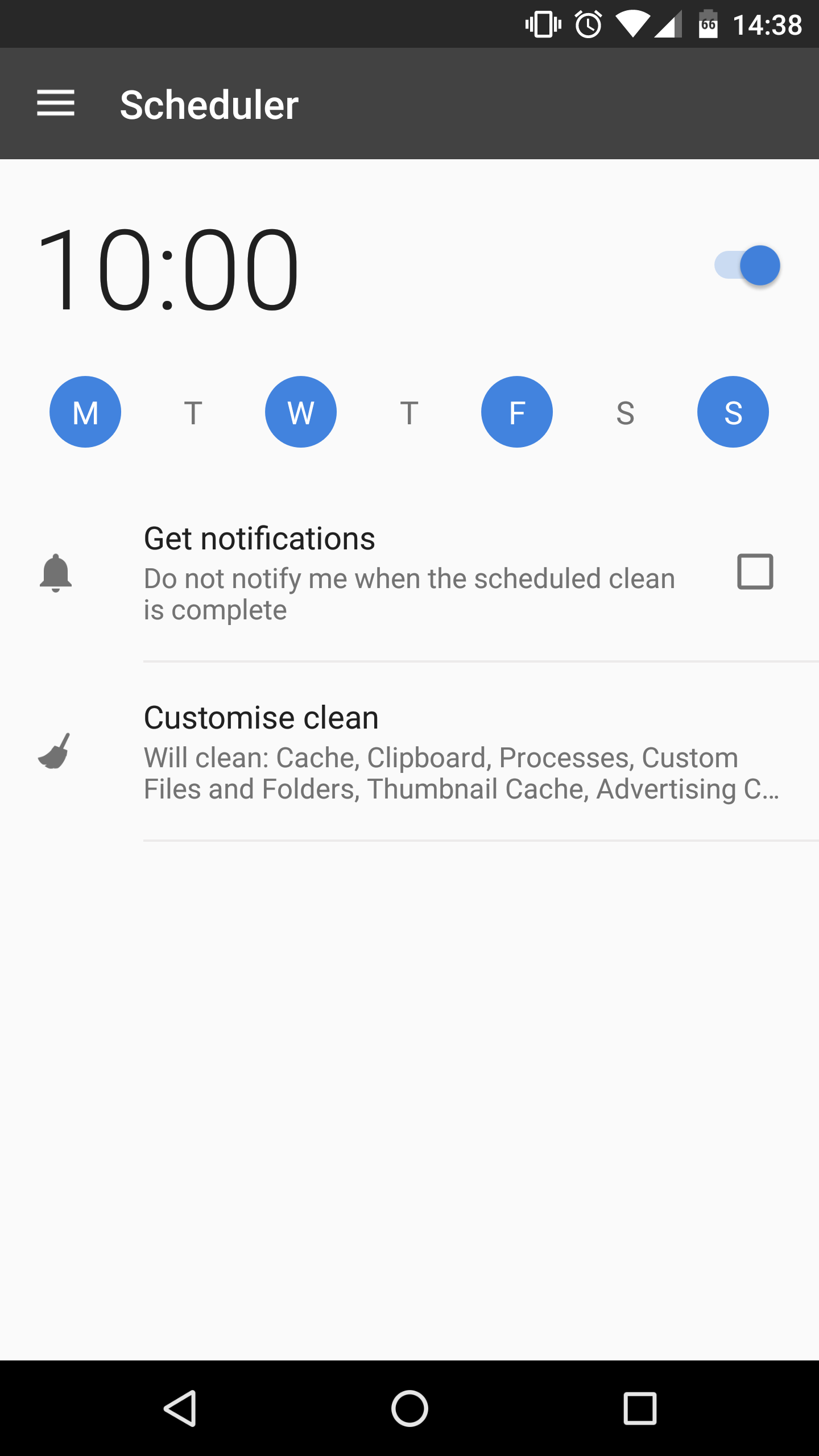The height and width of the screenshot is (1456, 819).
Task: Check the Get notifications checkbox
Action: [x=755, y=572]
